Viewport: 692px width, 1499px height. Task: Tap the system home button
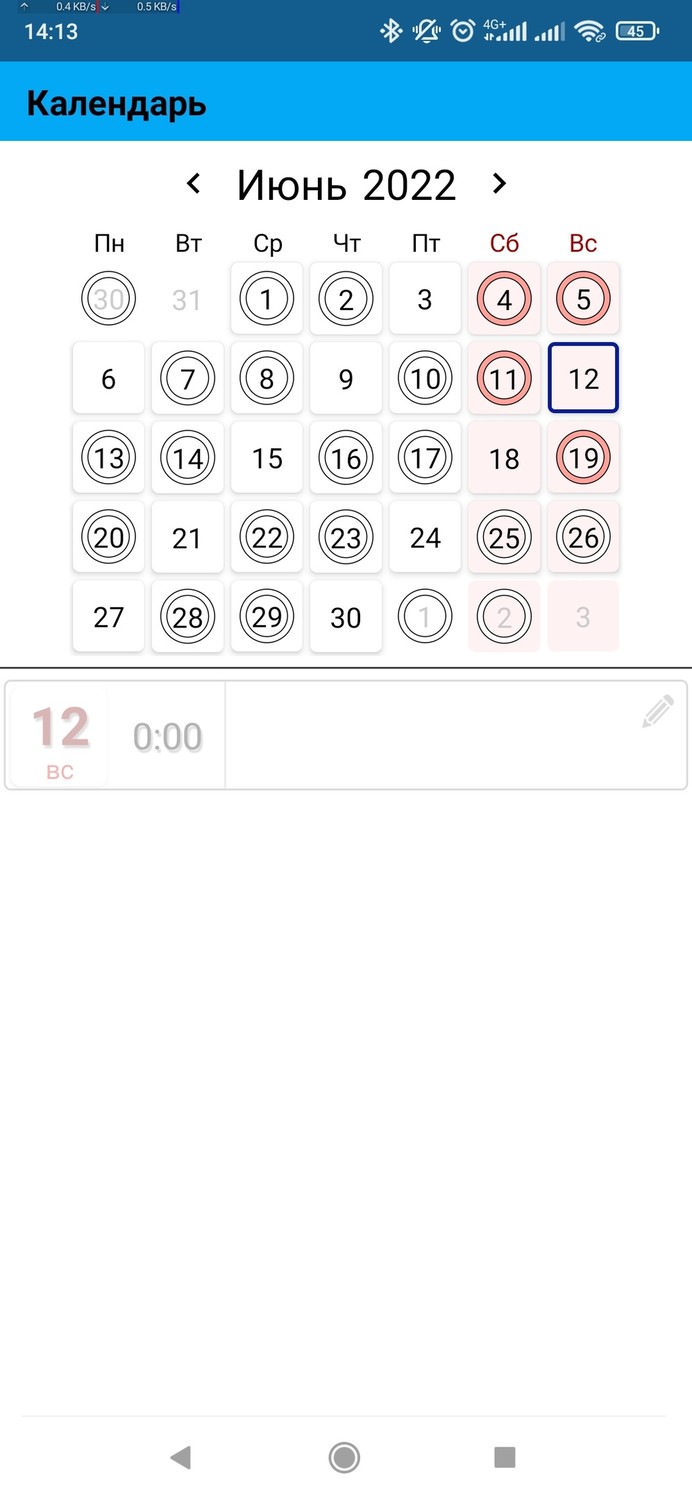point(344,1457)
